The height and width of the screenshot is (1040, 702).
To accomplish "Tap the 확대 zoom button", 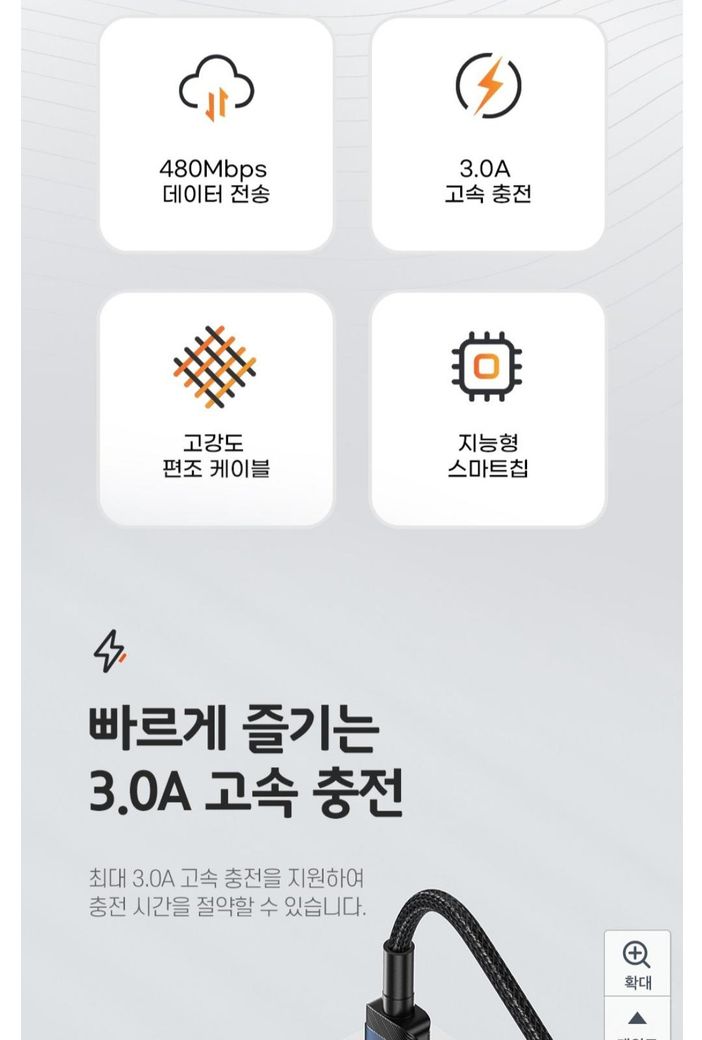I will pos(637,965).
